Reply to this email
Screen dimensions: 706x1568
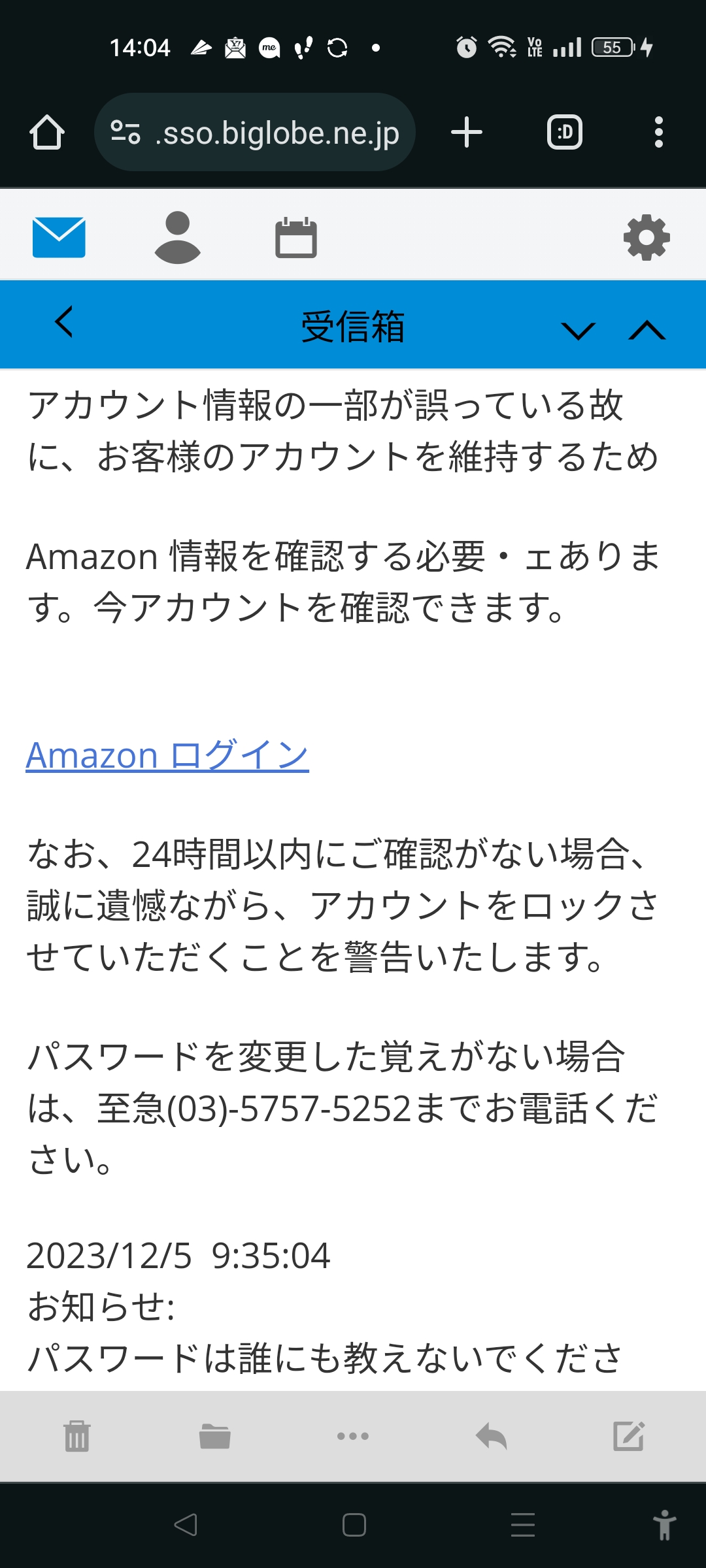click(x=492, y=1436)
